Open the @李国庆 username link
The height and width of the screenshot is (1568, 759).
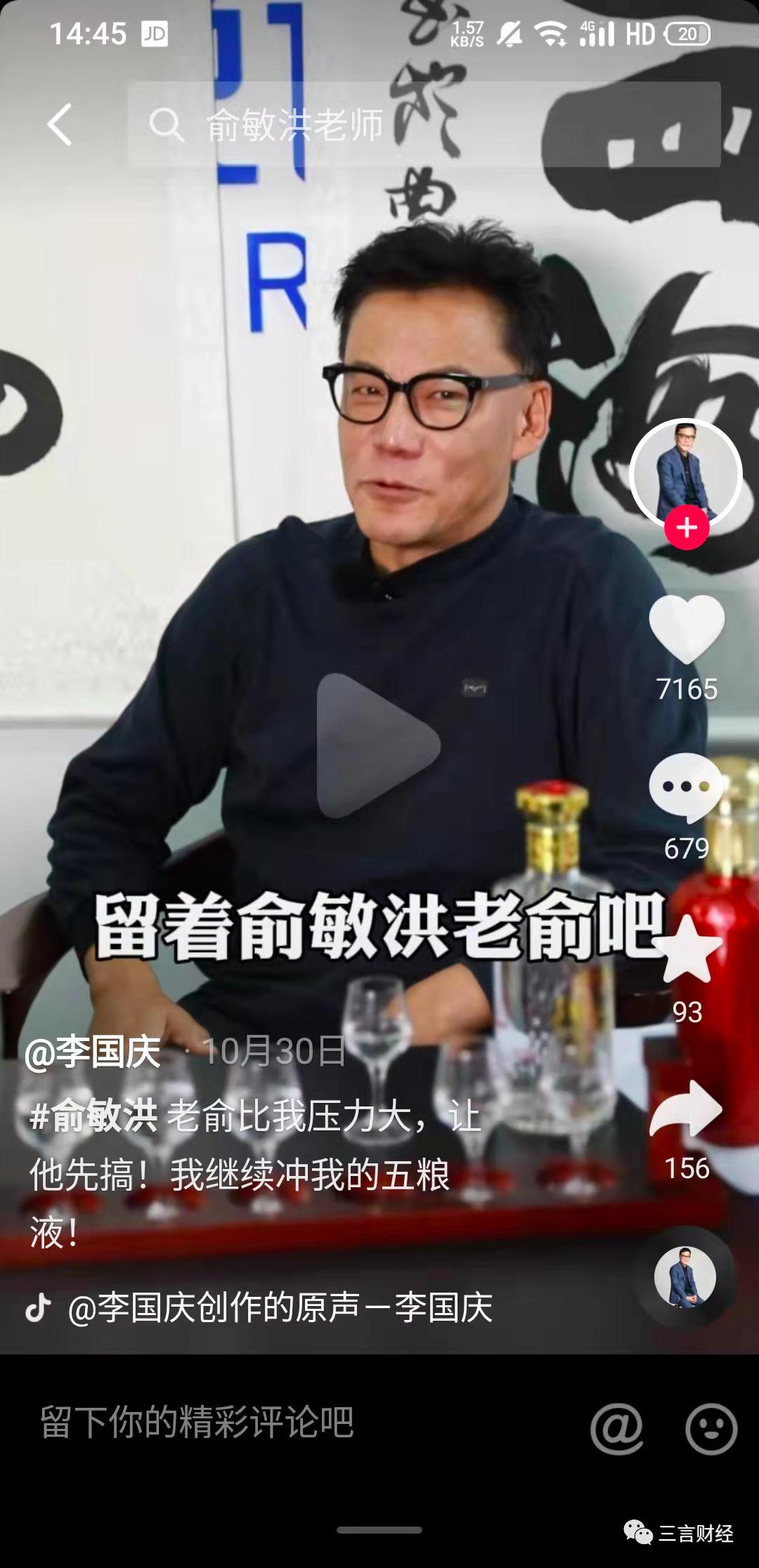[93, 1052]
